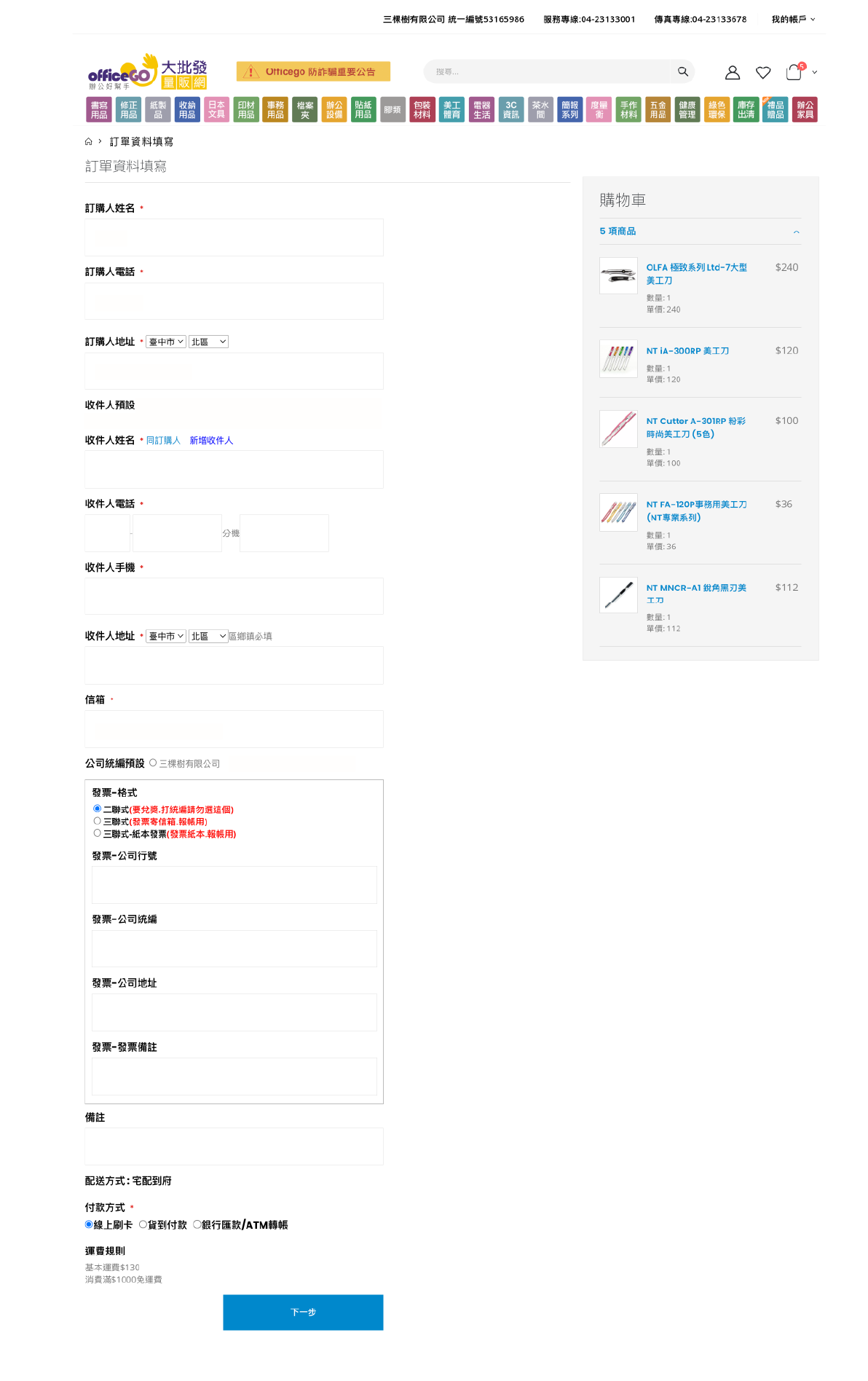The width and height of the screenshot is (868, 1381).
Task: Open the 我的帳戶 dropdown
Action: [x=793, y=20]
